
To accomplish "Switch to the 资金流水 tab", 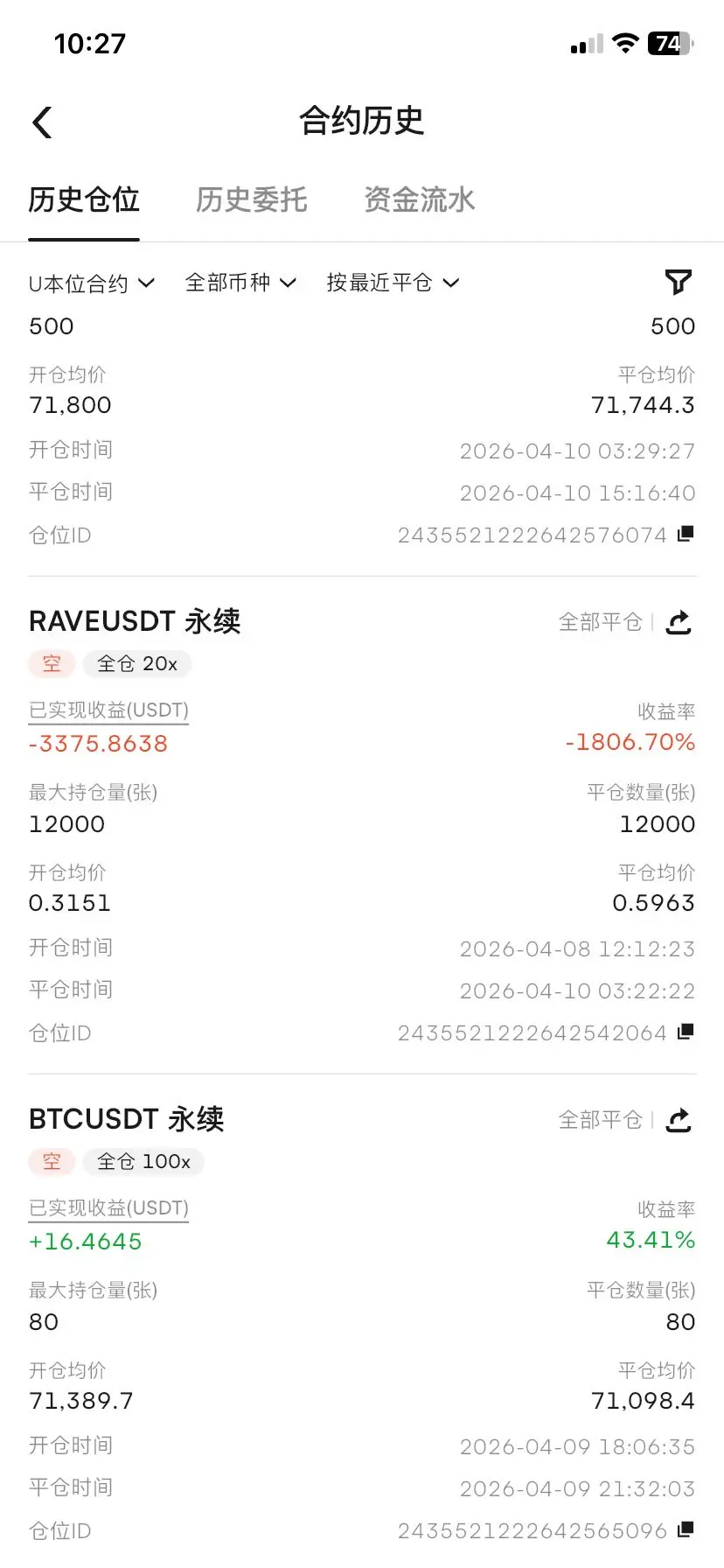I will (x=419, y=200).
